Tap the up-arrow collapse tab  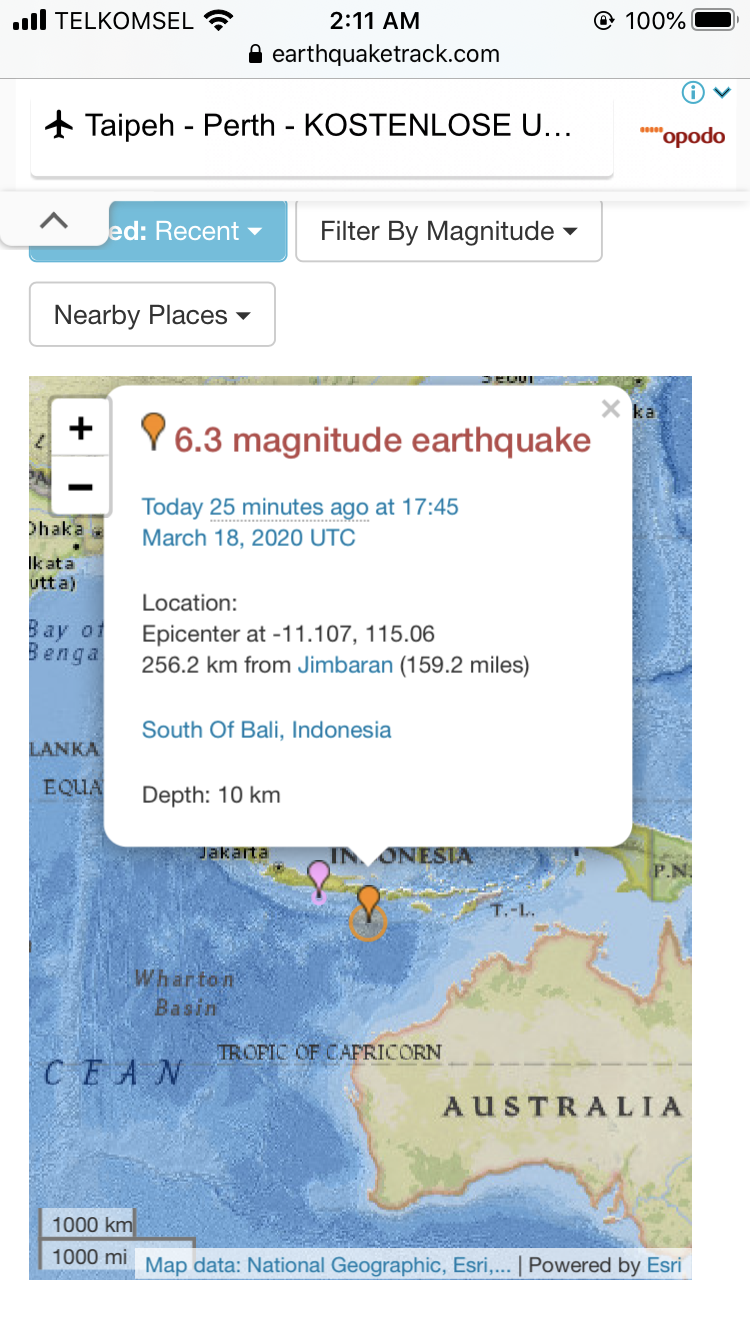coord(54,221)
